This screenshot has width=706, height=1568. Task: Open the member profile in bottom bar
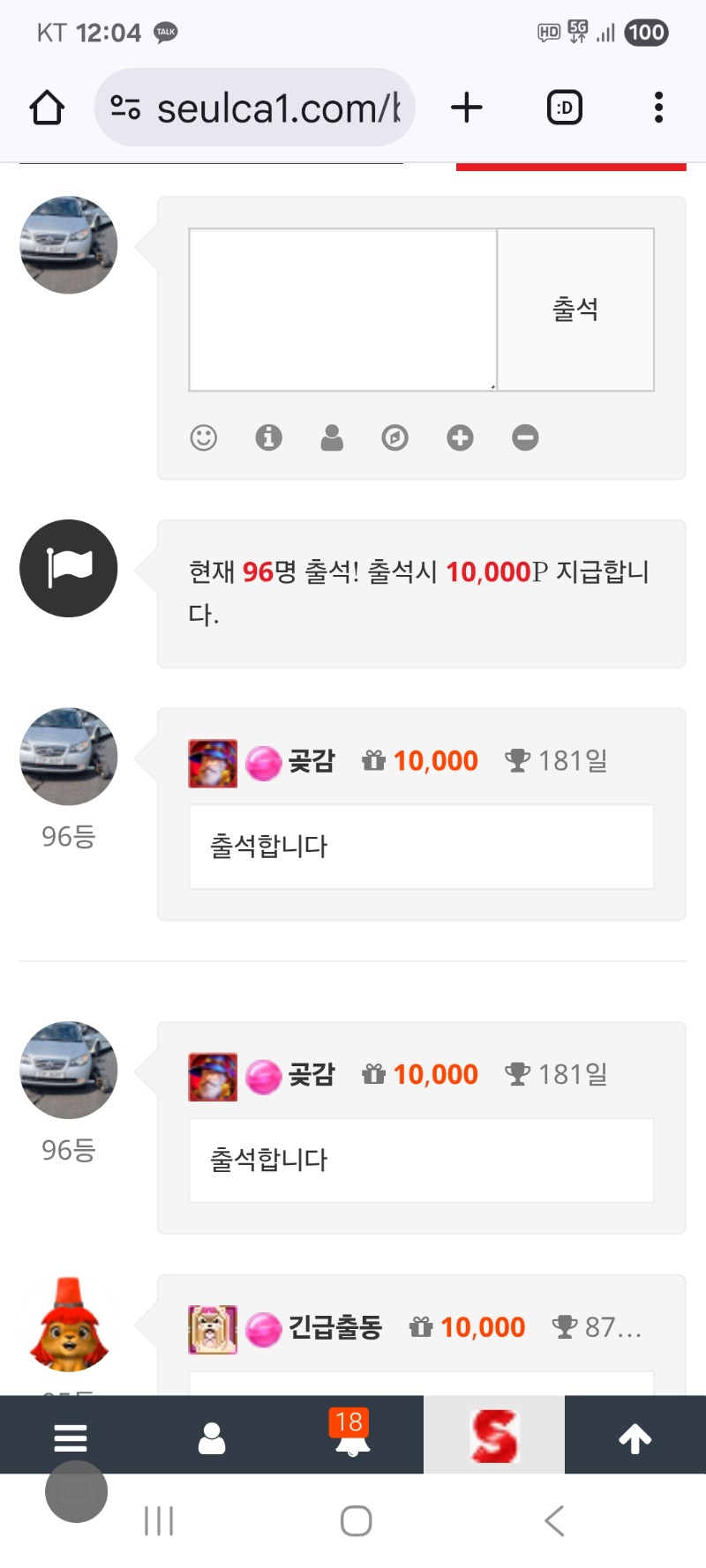(212, 1437)
